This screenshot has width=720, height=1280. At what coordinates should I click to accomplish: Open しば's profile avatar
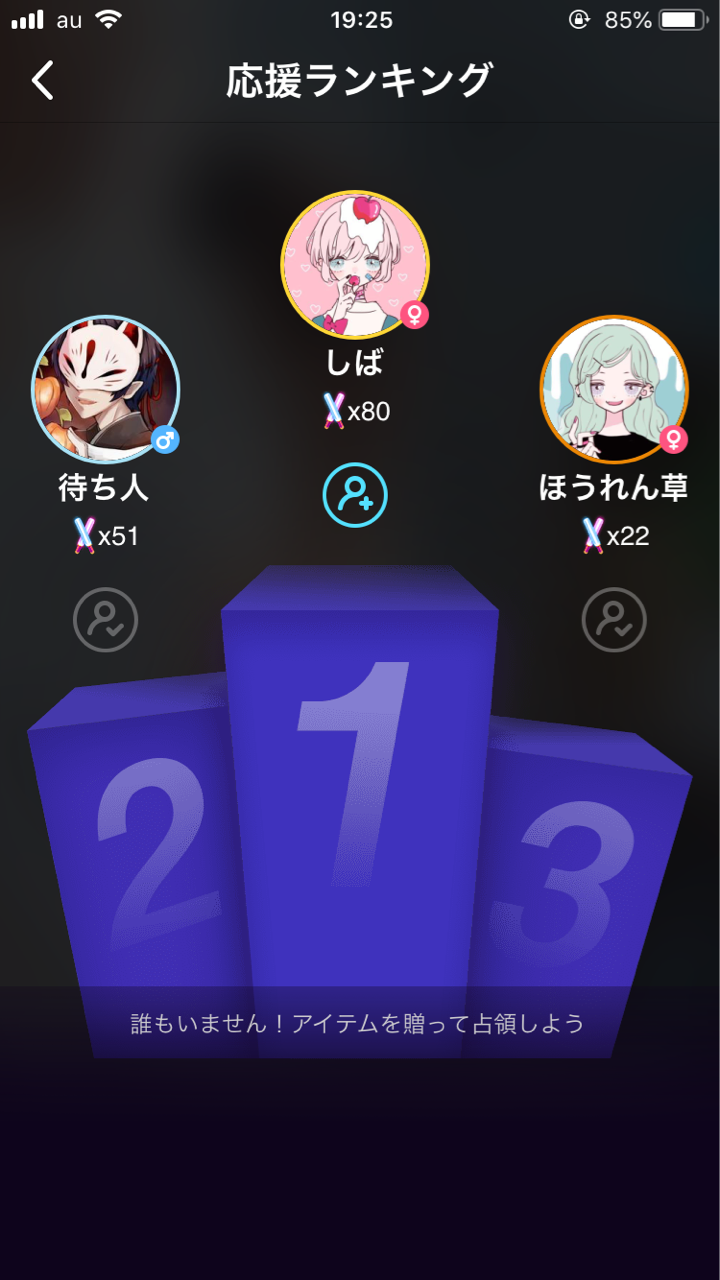(355, 265)
